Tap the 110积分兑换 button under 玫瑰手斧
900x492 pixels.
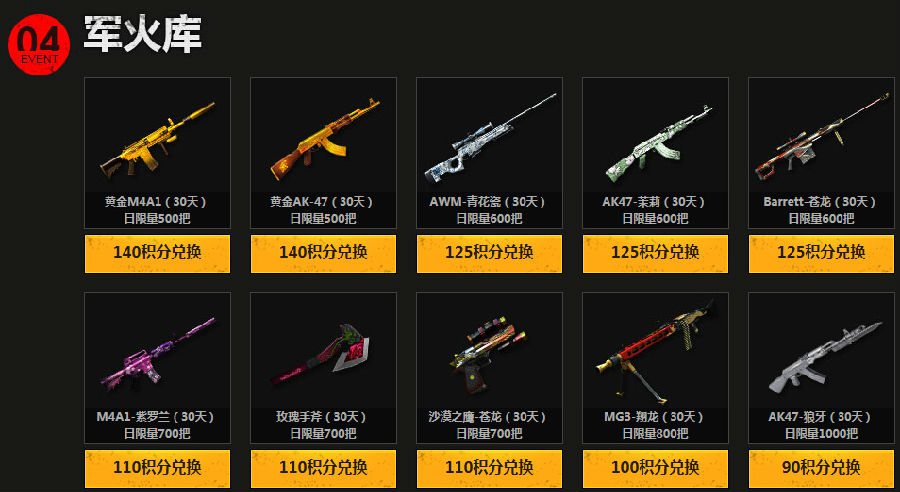click(323, 468)
